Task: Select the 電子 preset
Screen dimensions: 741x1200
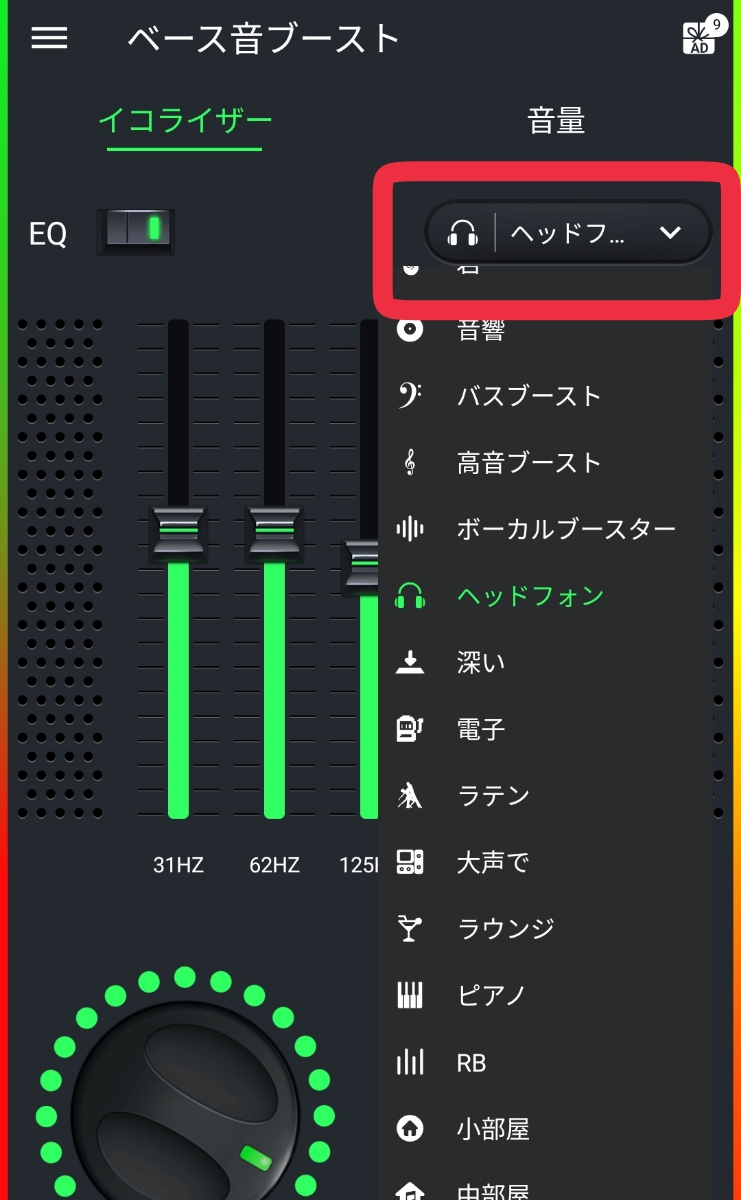Action: (x=480, y=729)
